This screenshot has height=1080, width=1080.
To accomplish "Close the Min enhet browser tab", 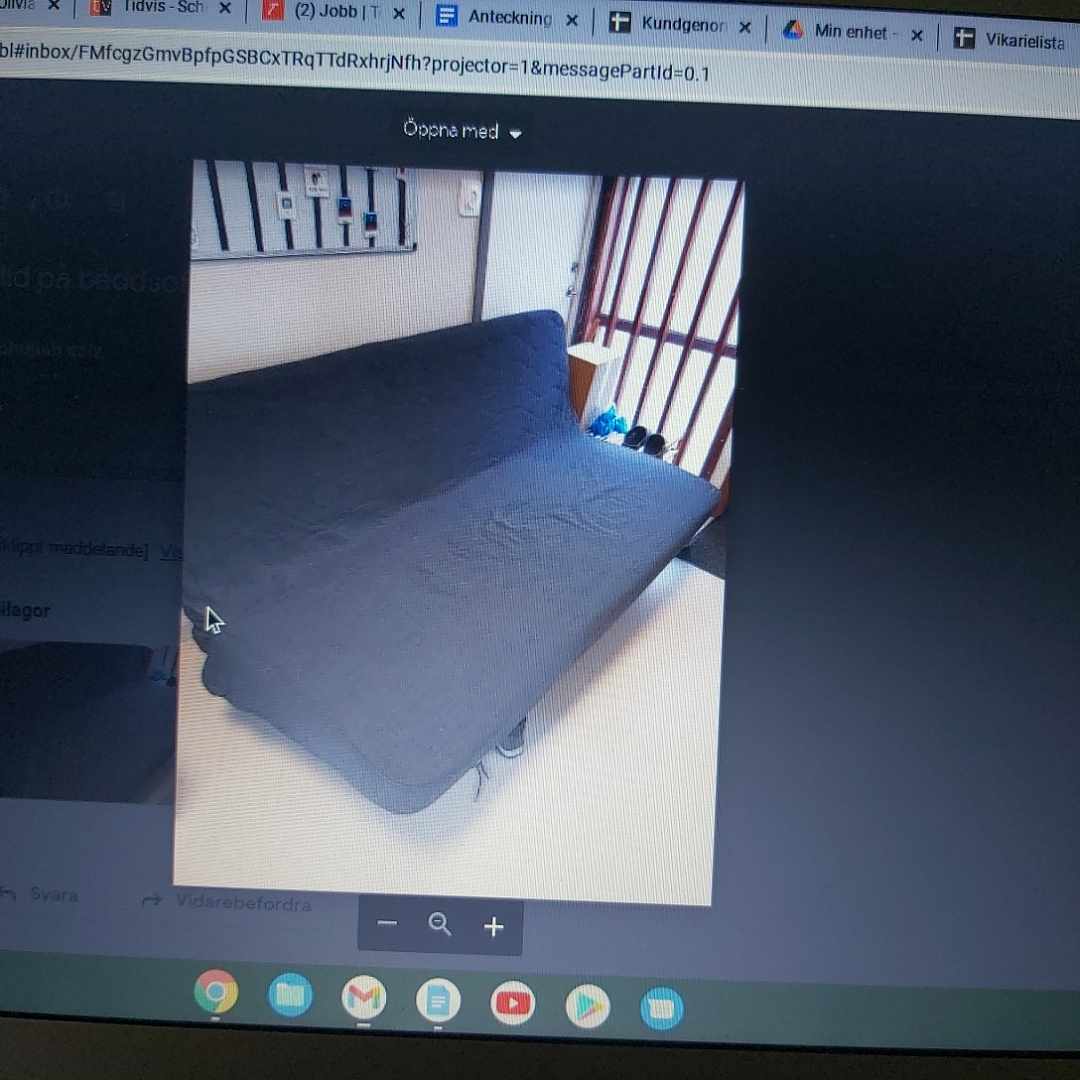I will (x=917, y=35).
